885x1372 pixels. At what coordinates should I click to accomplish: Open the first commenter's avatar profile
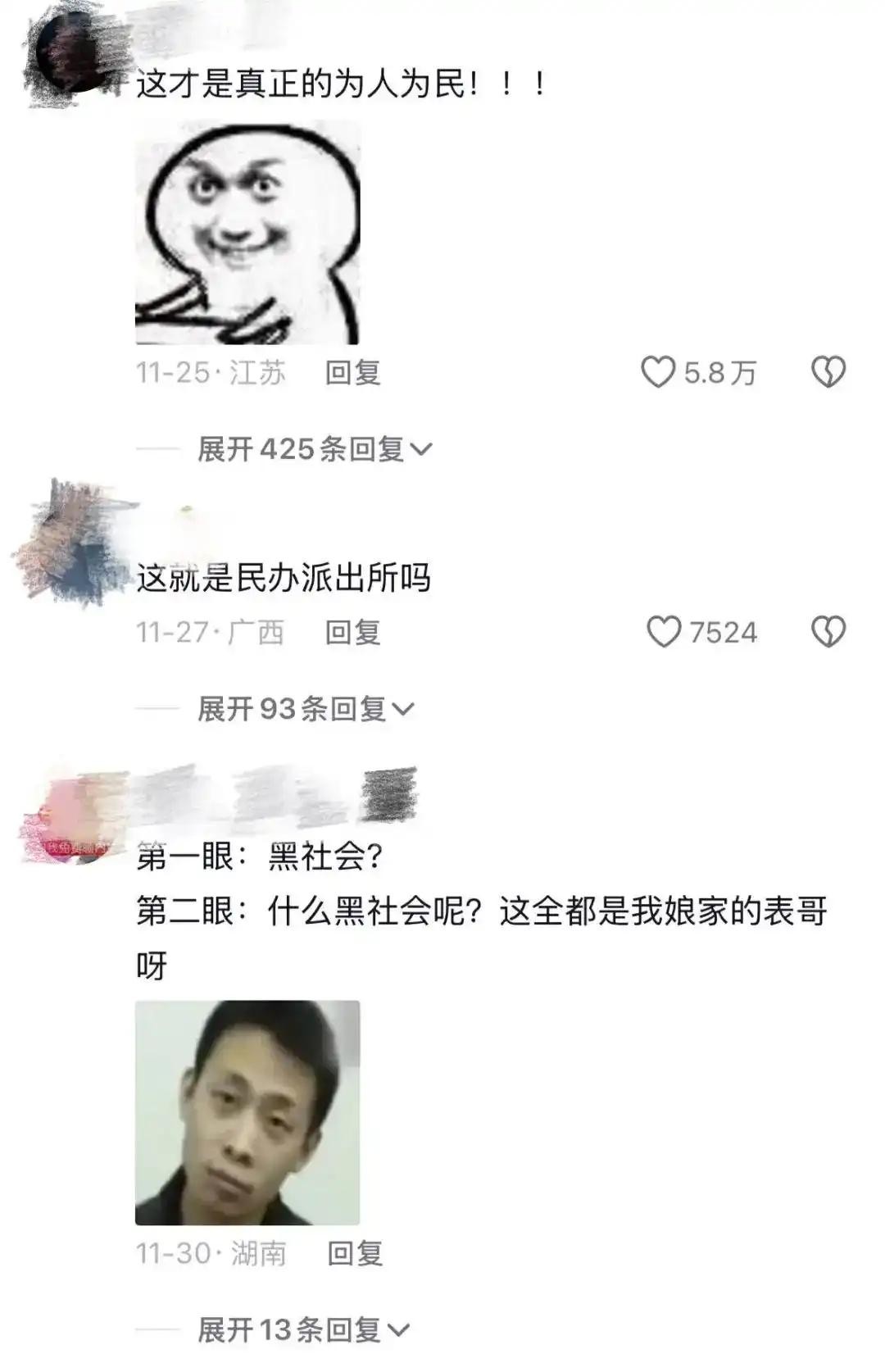(x=70, y=53)
